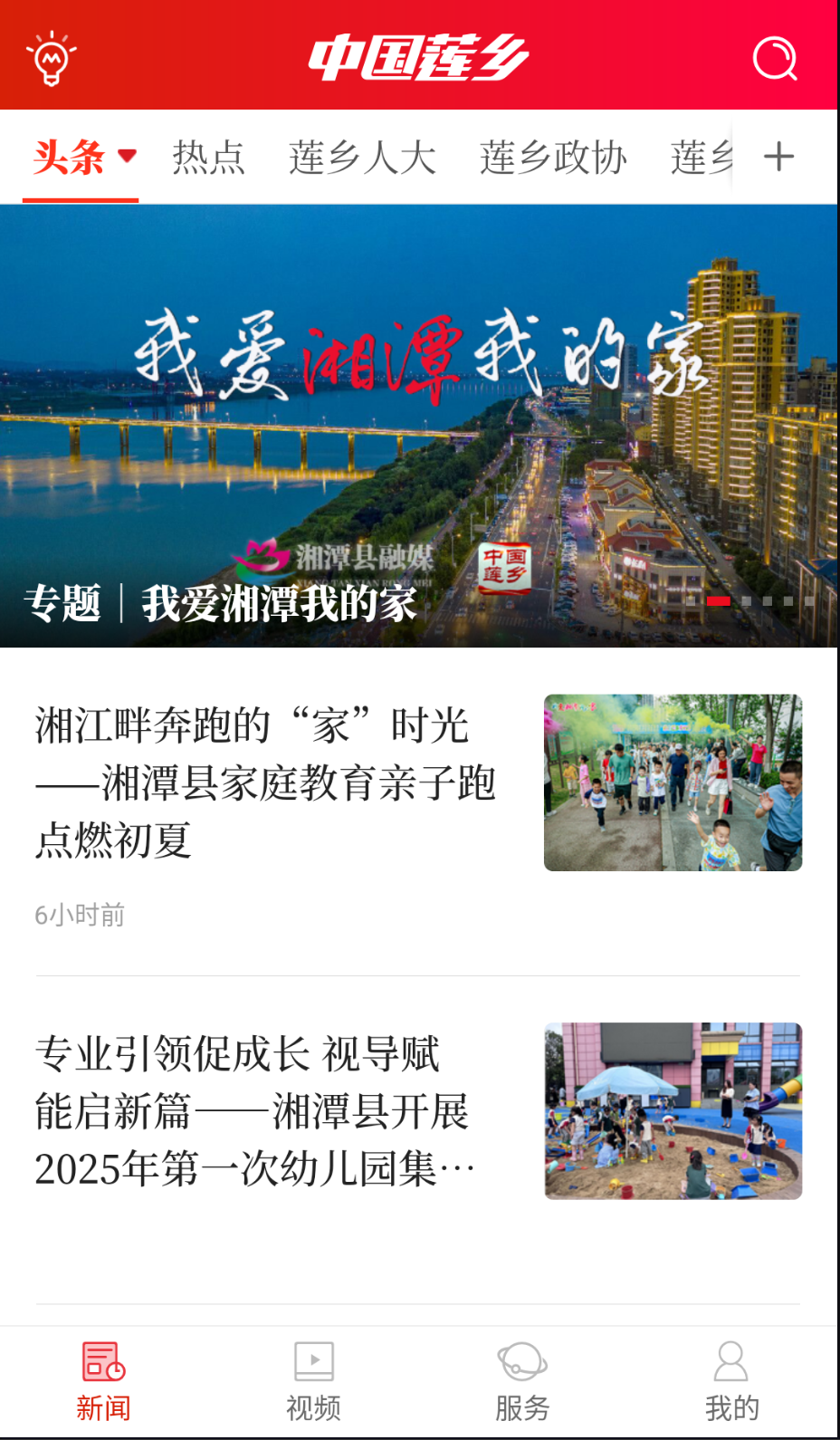Switch to the 莲乡人大 tab
Viewport: 840px width, 1440px height.
point(363,158)
